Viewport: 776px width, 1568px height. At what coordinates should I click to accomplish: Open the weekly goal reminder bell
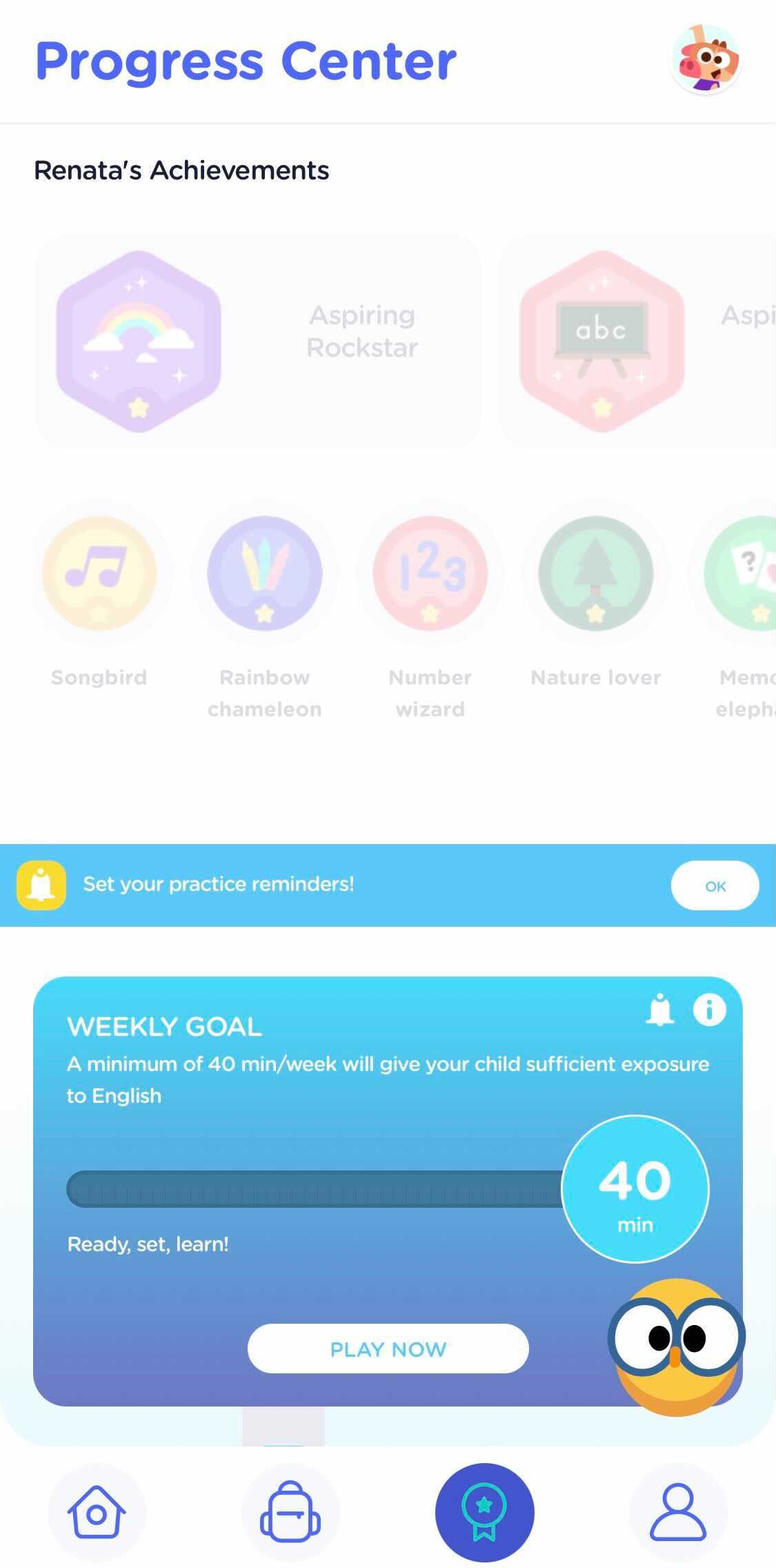[x=660, y=1010]
